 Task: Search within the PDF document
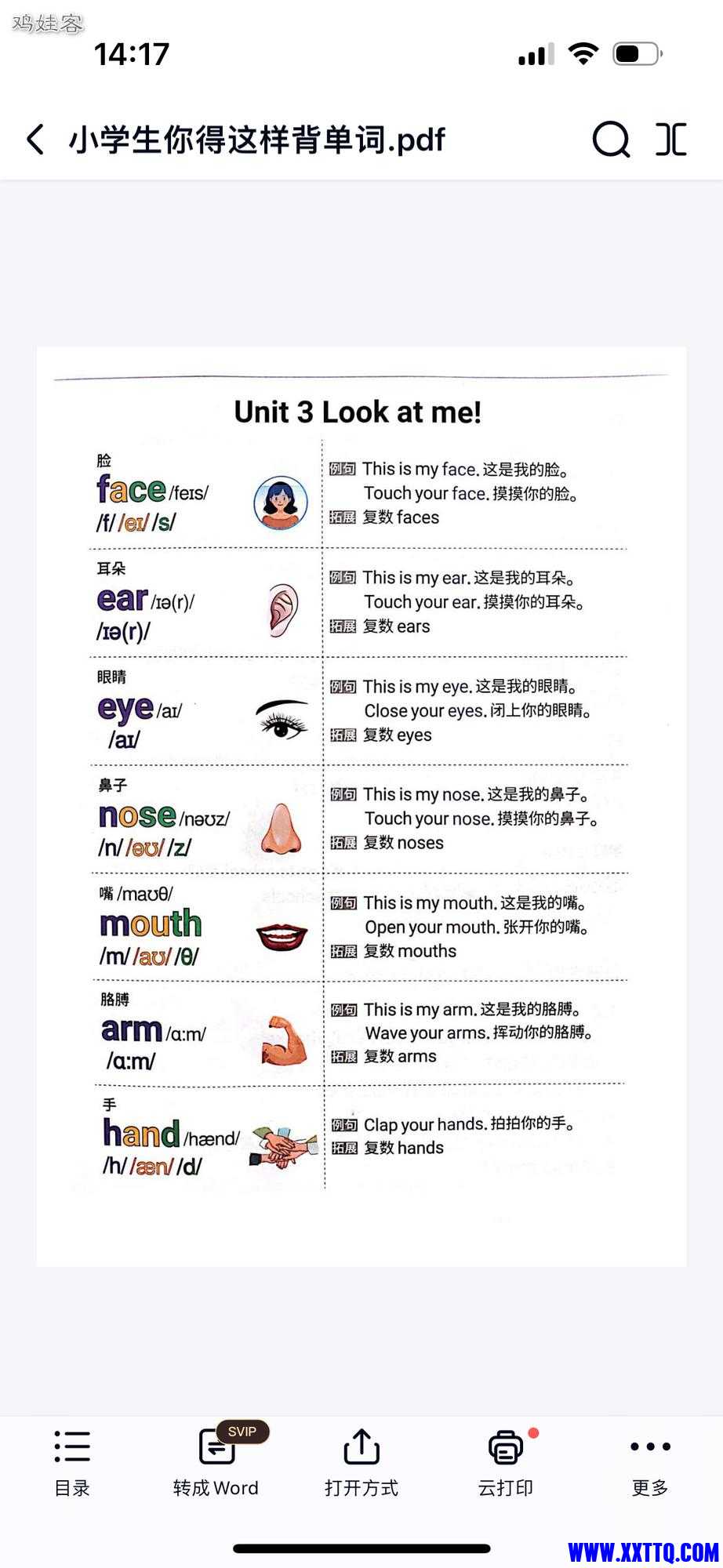tap(610, 140)
